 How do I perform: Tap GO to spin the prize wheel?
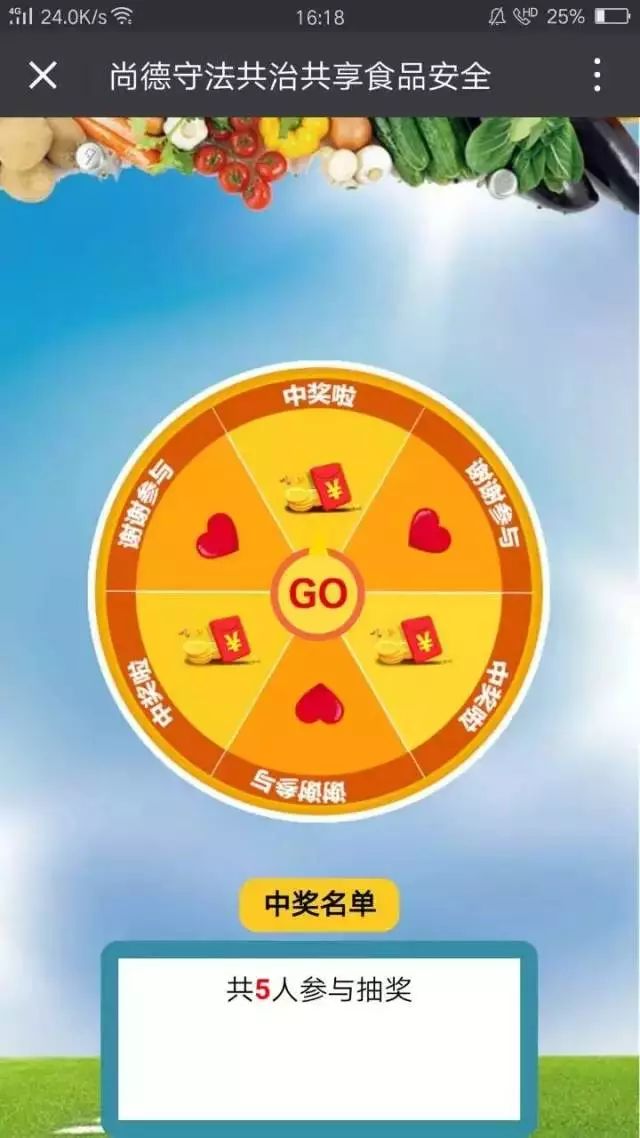tap(318, 593)
